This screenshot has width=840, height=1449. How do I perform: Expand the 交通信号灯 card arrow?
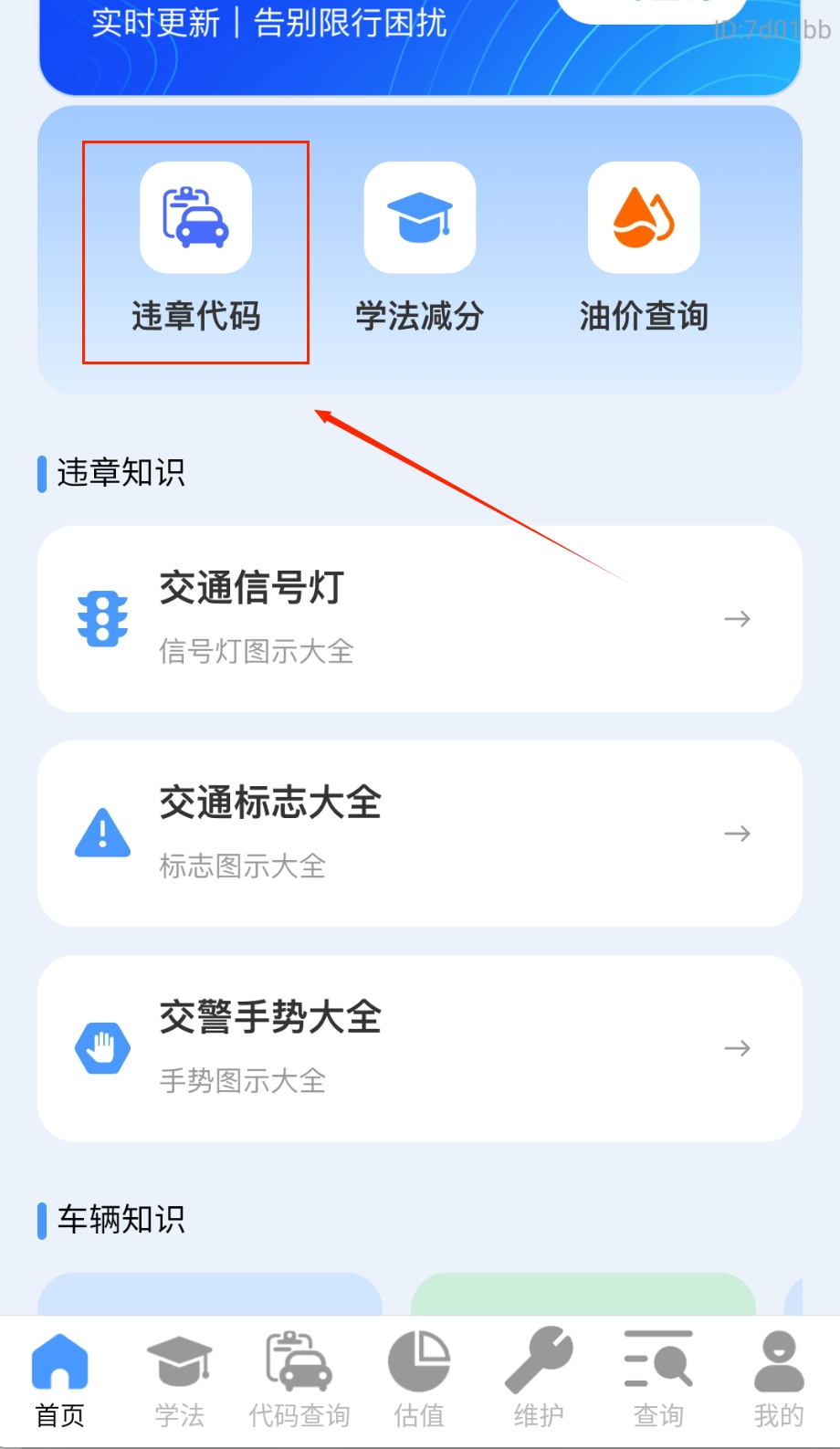click(x=736, y=618)
